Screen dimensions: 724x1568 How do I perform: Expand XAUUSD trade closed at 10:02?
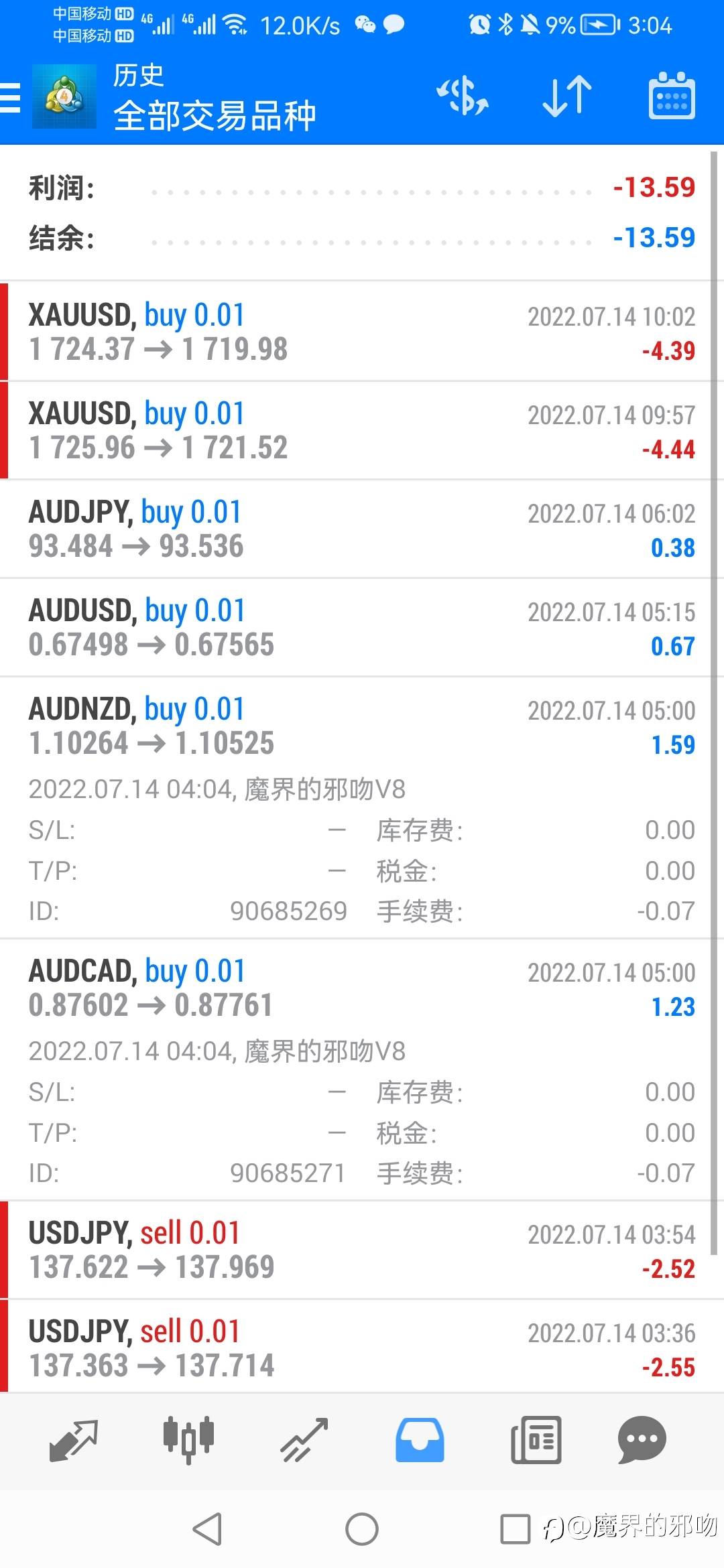click(x=361, y=332)
